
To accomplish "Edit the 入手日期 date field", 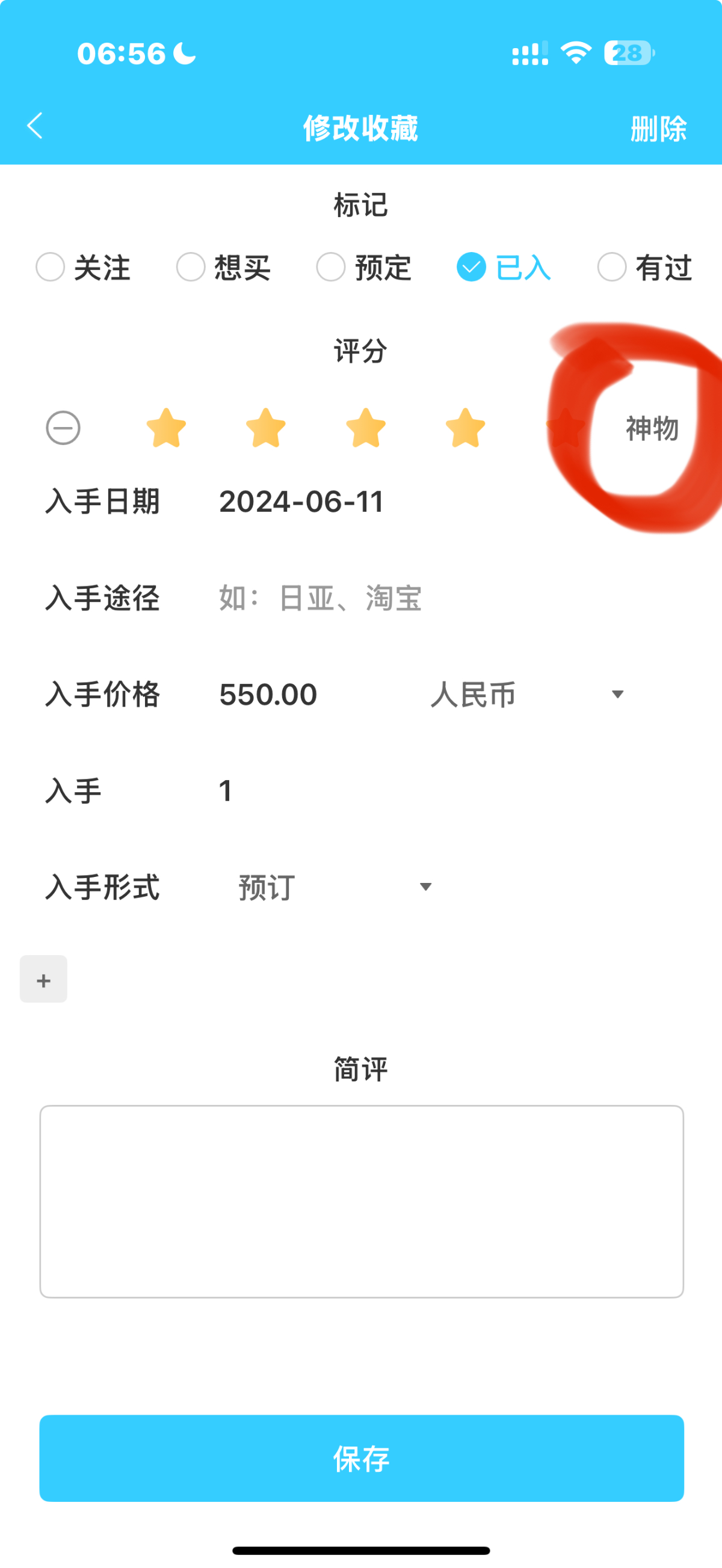I will (301, 502).
